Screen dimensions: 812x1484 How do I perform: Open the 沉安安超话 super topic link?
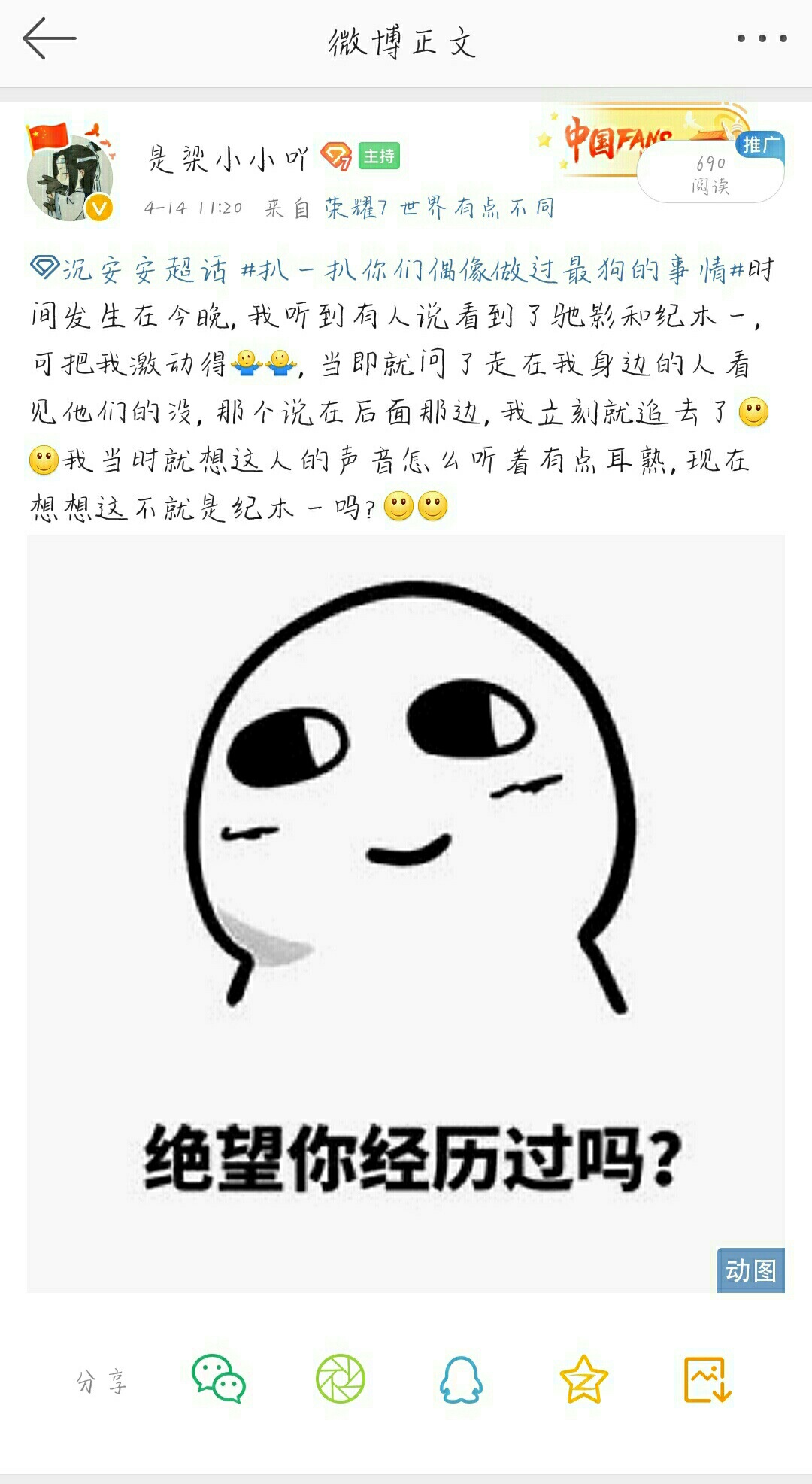pyautogui.click(x=129, y=269)
